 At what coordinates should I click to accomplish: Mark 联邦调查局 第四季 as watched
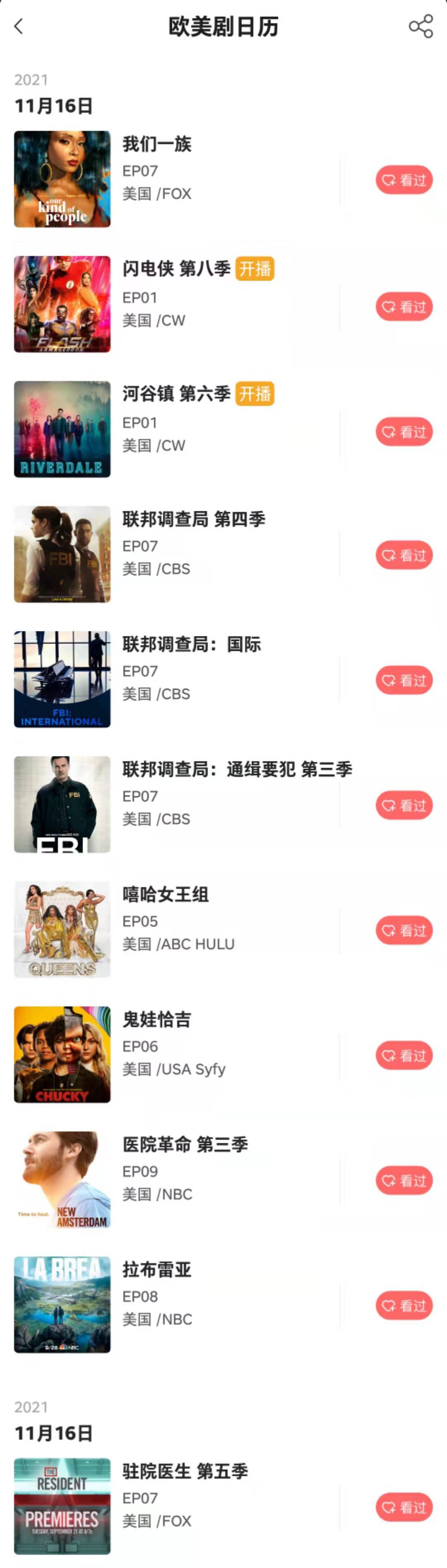click(x=404, y=555)
